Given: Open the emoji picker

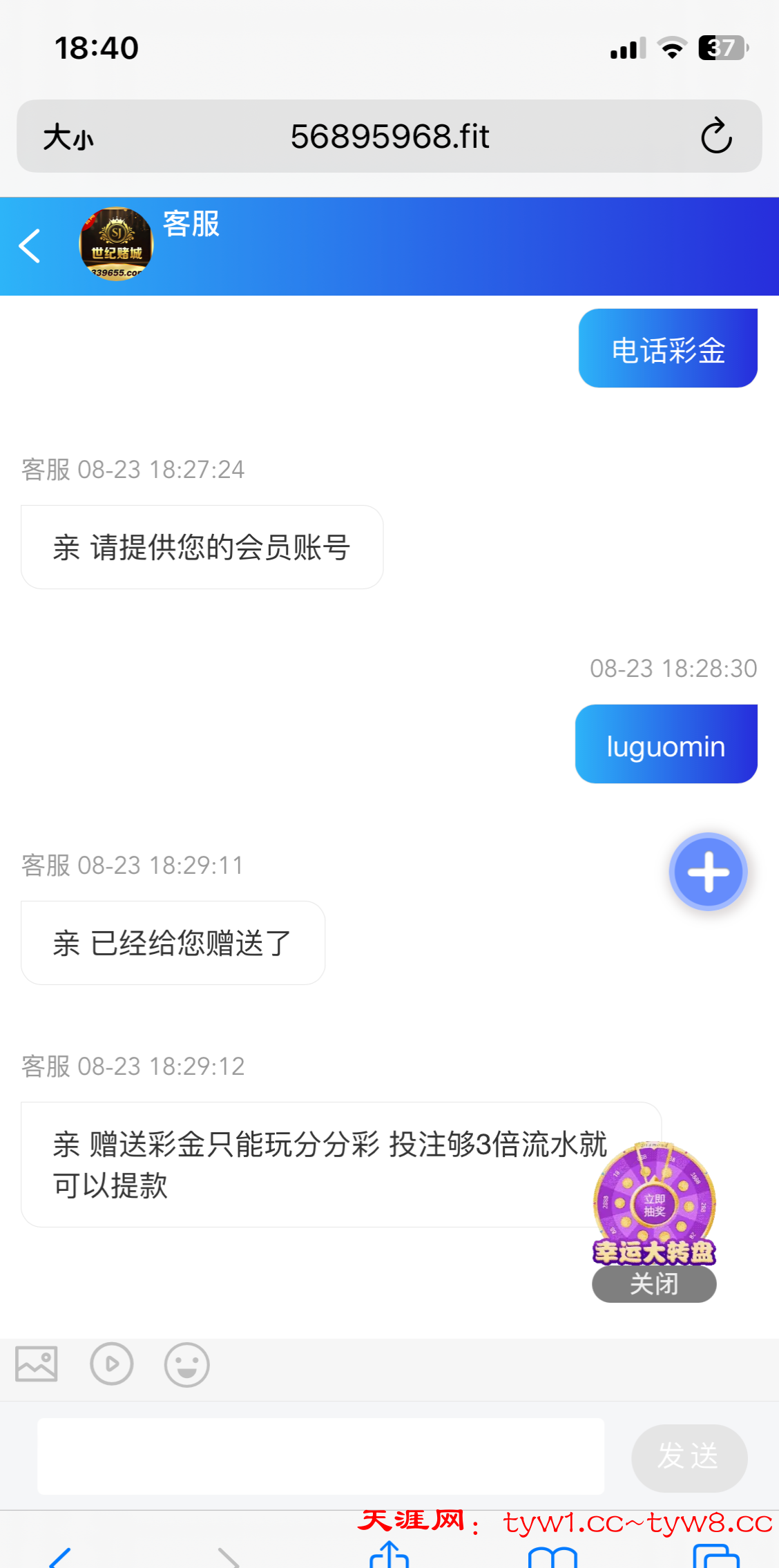Looking at the screenshot, I should [x=186, y=1364].
